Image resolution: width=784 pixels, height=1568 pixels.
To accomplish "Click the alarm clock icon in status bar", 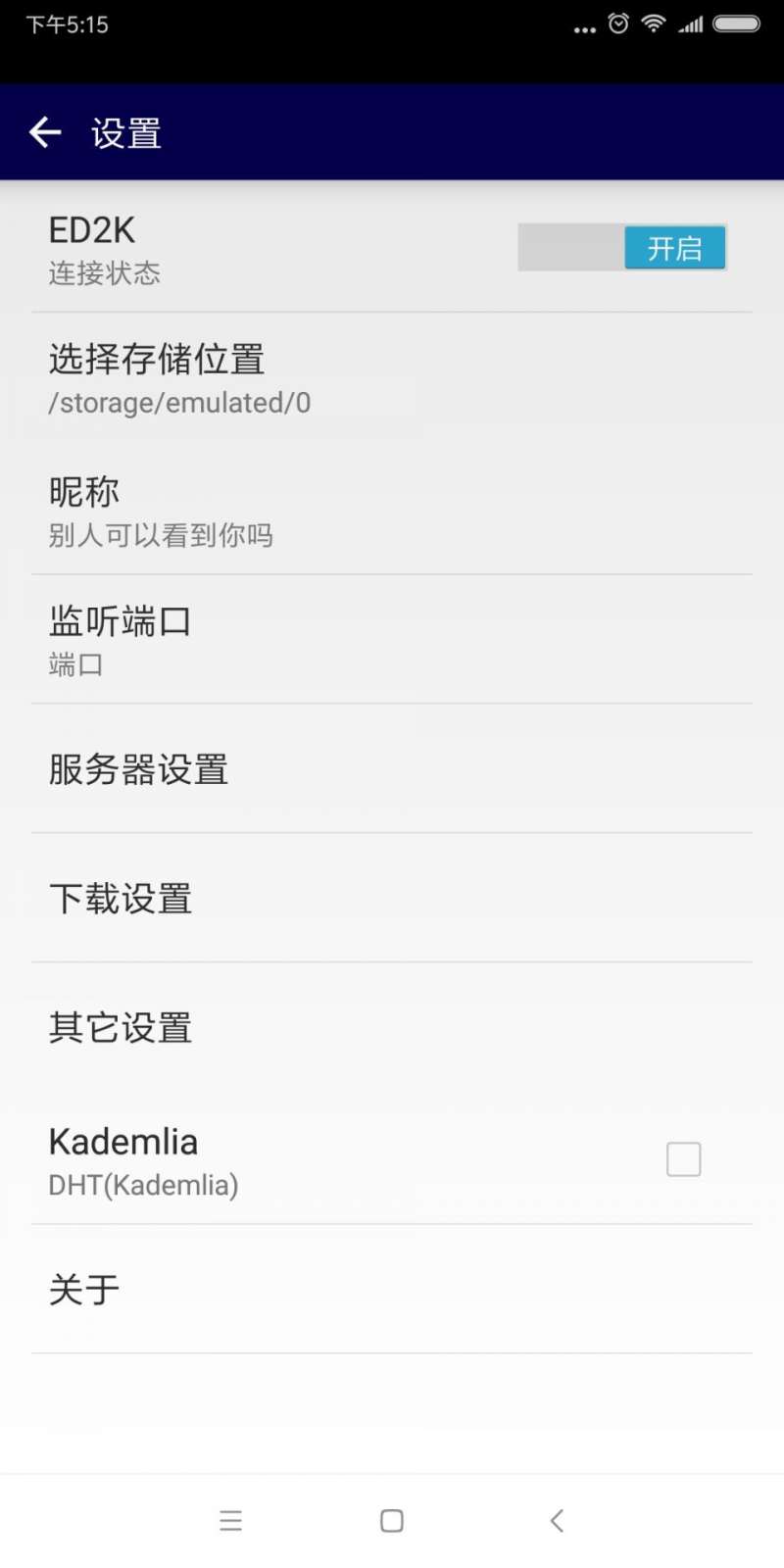I will (x=617, y=24).
